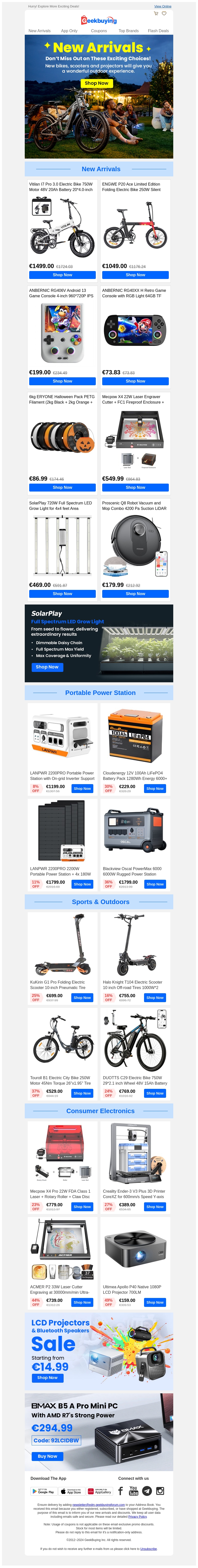Open the Coupons section
Image resolution: width=198 pixels, height=1568 pixels.
coord(99,30)
